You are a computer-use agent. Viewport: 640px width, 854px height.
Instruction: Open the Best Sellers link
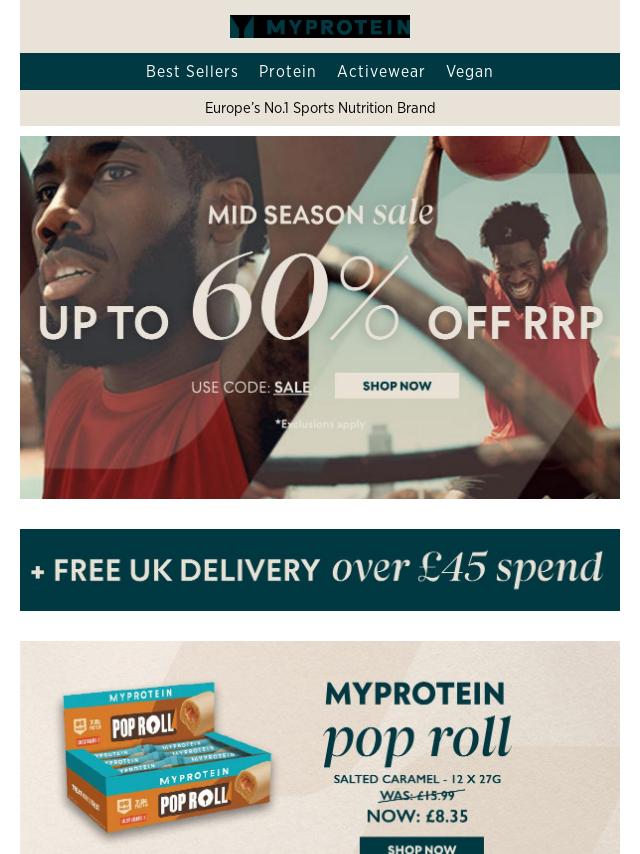tap(192, 72)
